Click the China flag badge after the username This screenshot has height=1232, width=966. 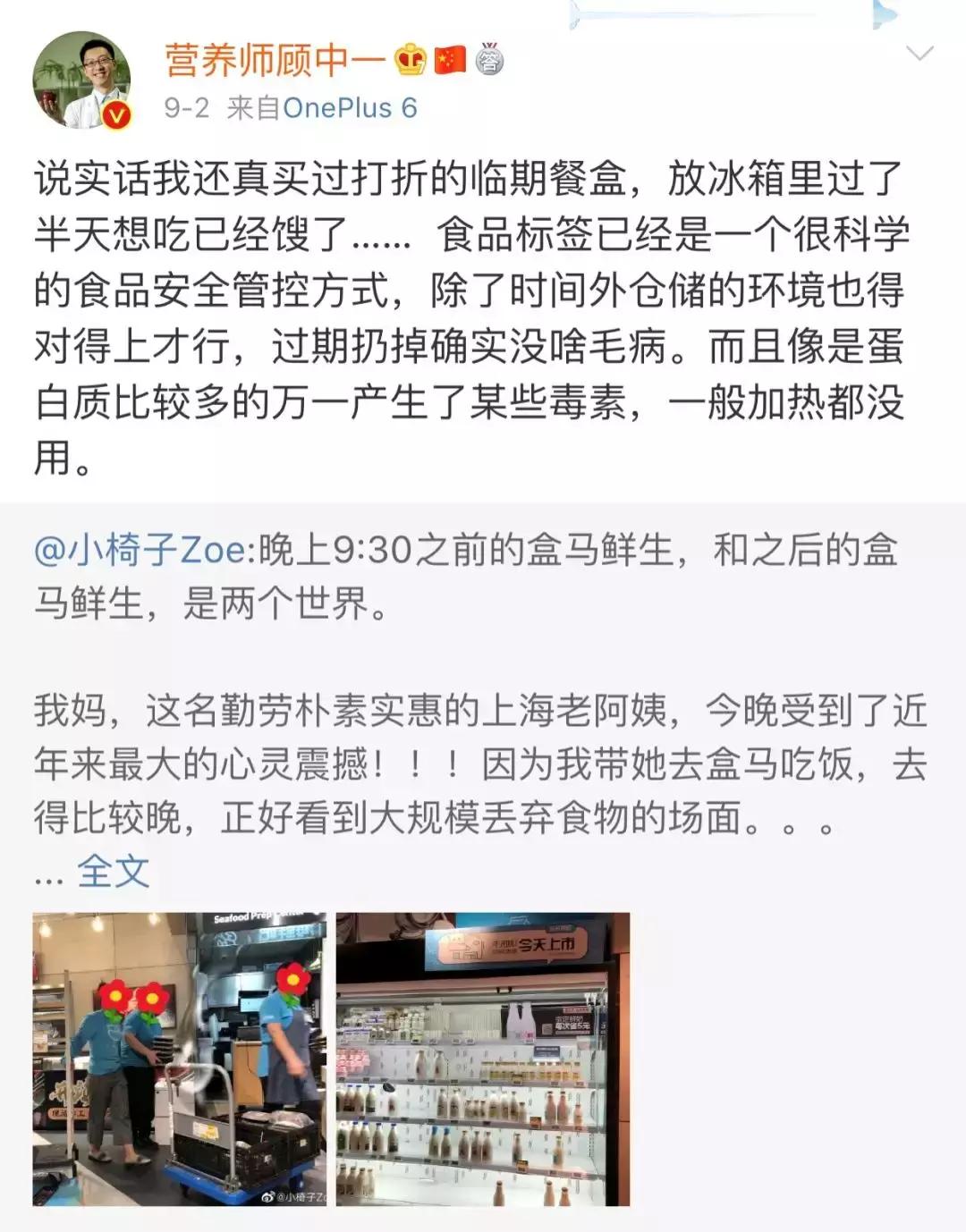tap(450, 60)
